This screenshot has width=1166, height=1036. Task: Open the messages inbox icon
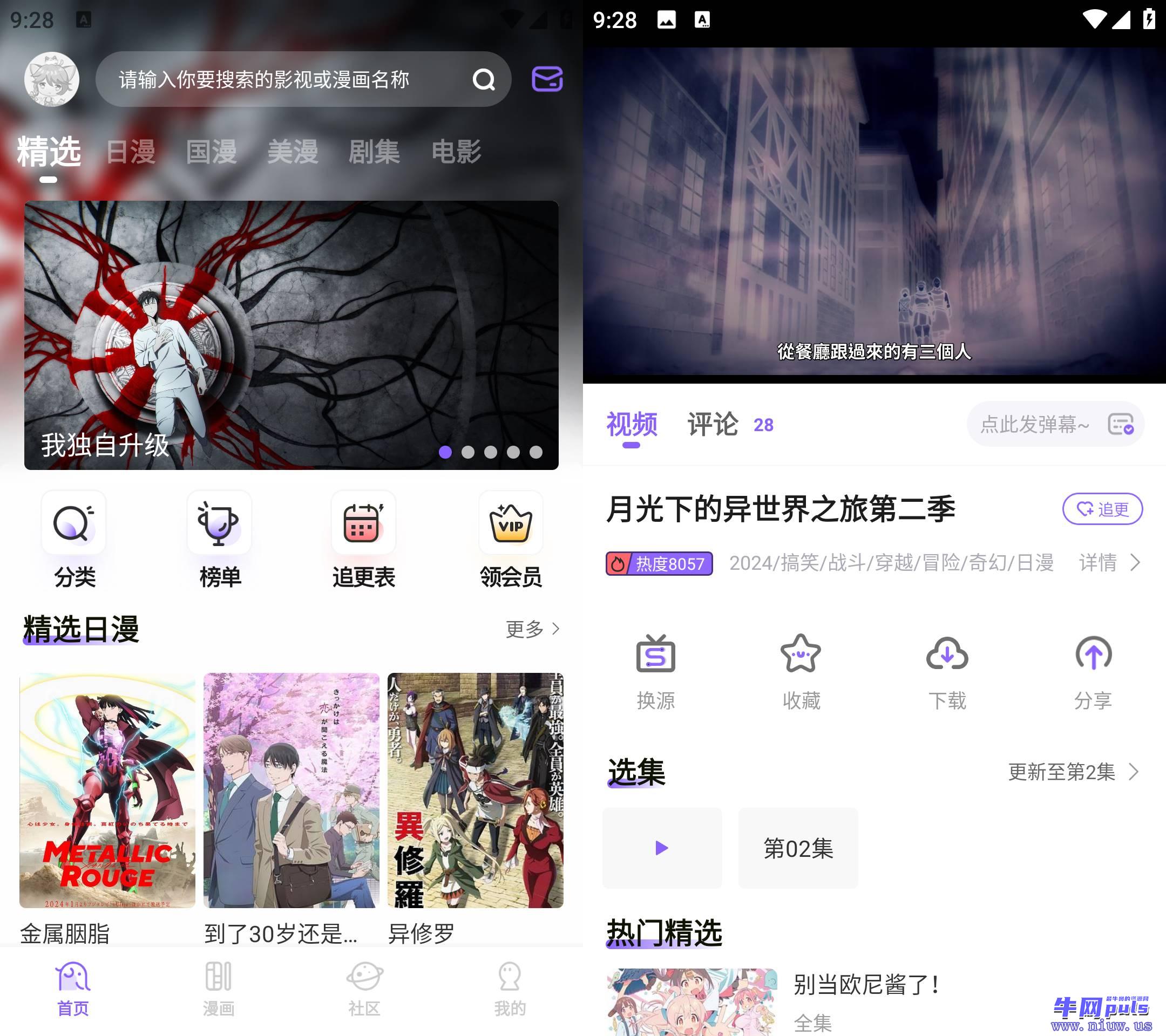[546, 79]
